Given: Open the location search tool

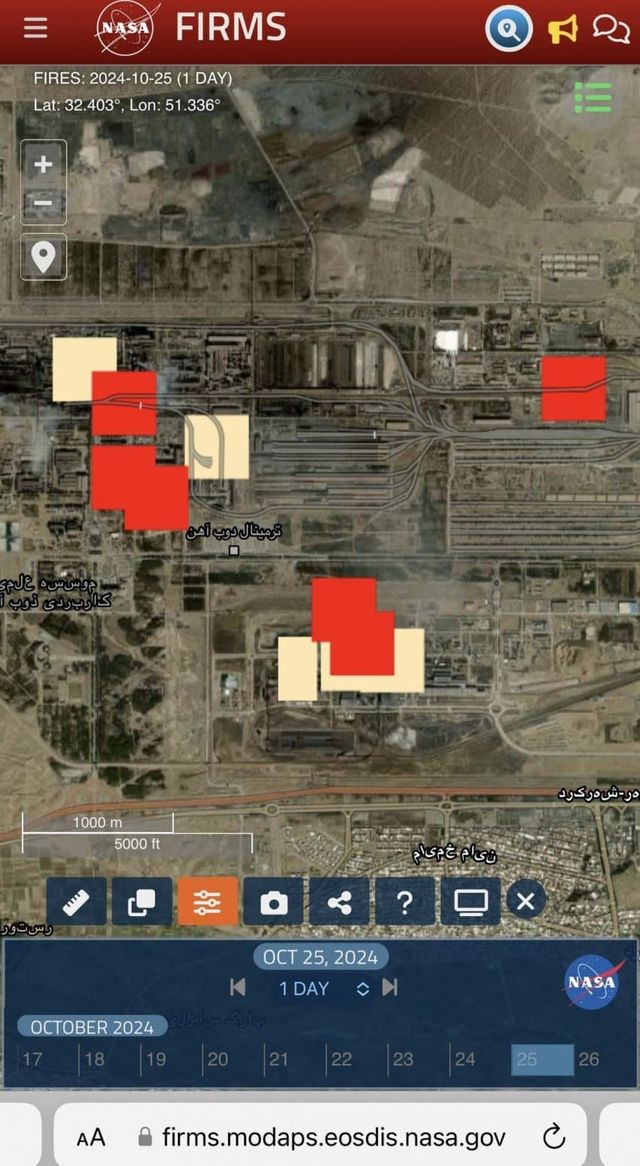Looking at the screenshot, I should click(x=509, y=29).
